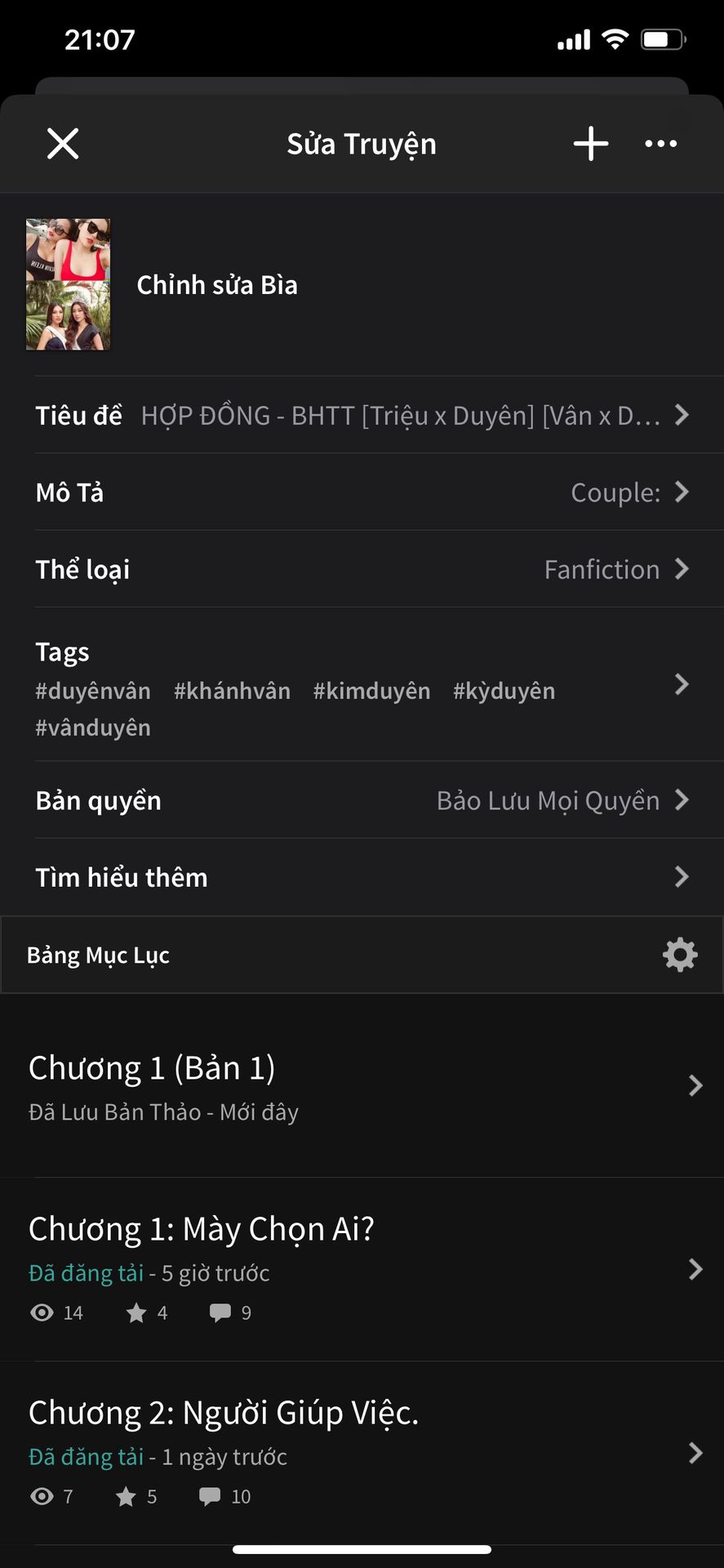This screenshot has height=1568, width=724.
Task: Change Thể loại Fanfiction genre
Action: click(362, 569)
